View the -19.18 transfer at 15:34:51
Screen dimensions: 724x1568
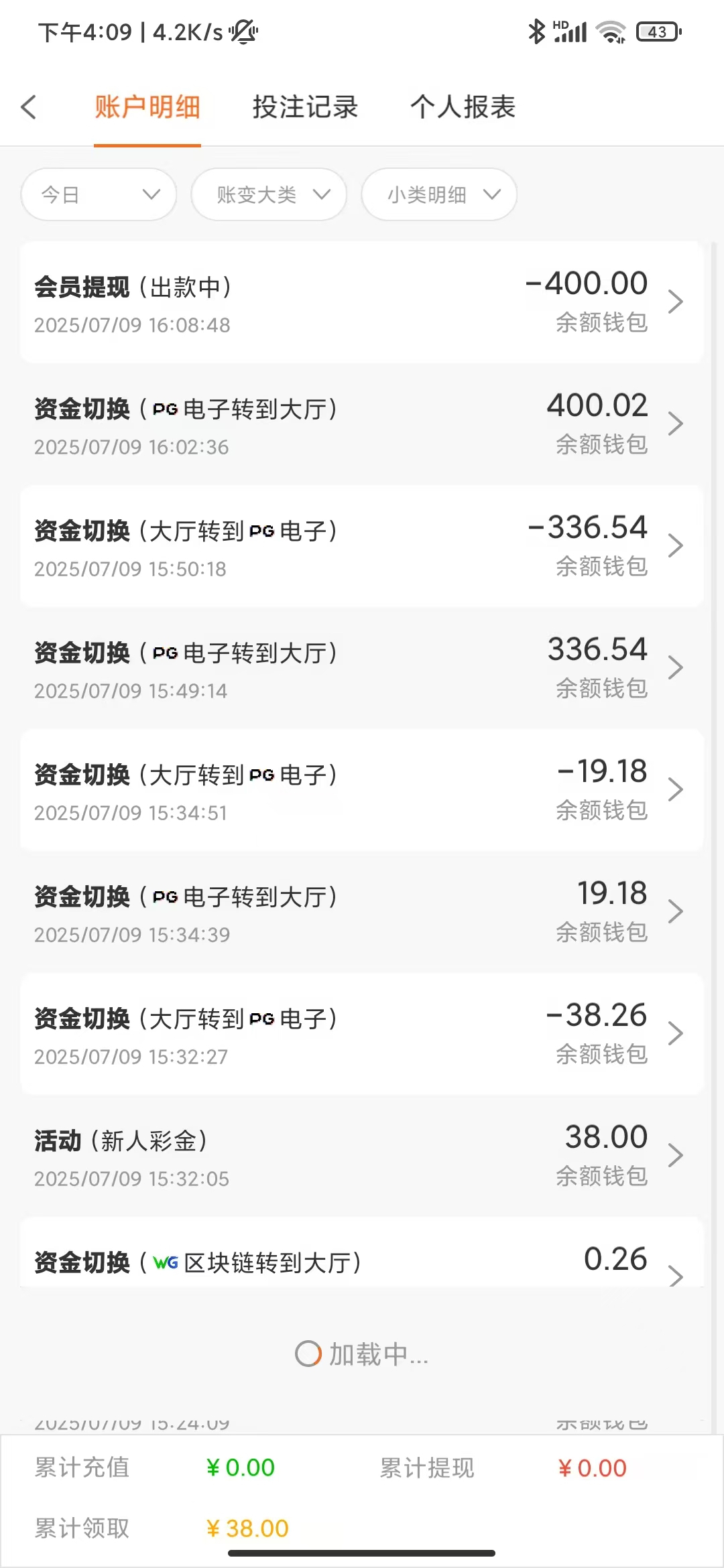(362, 790)
